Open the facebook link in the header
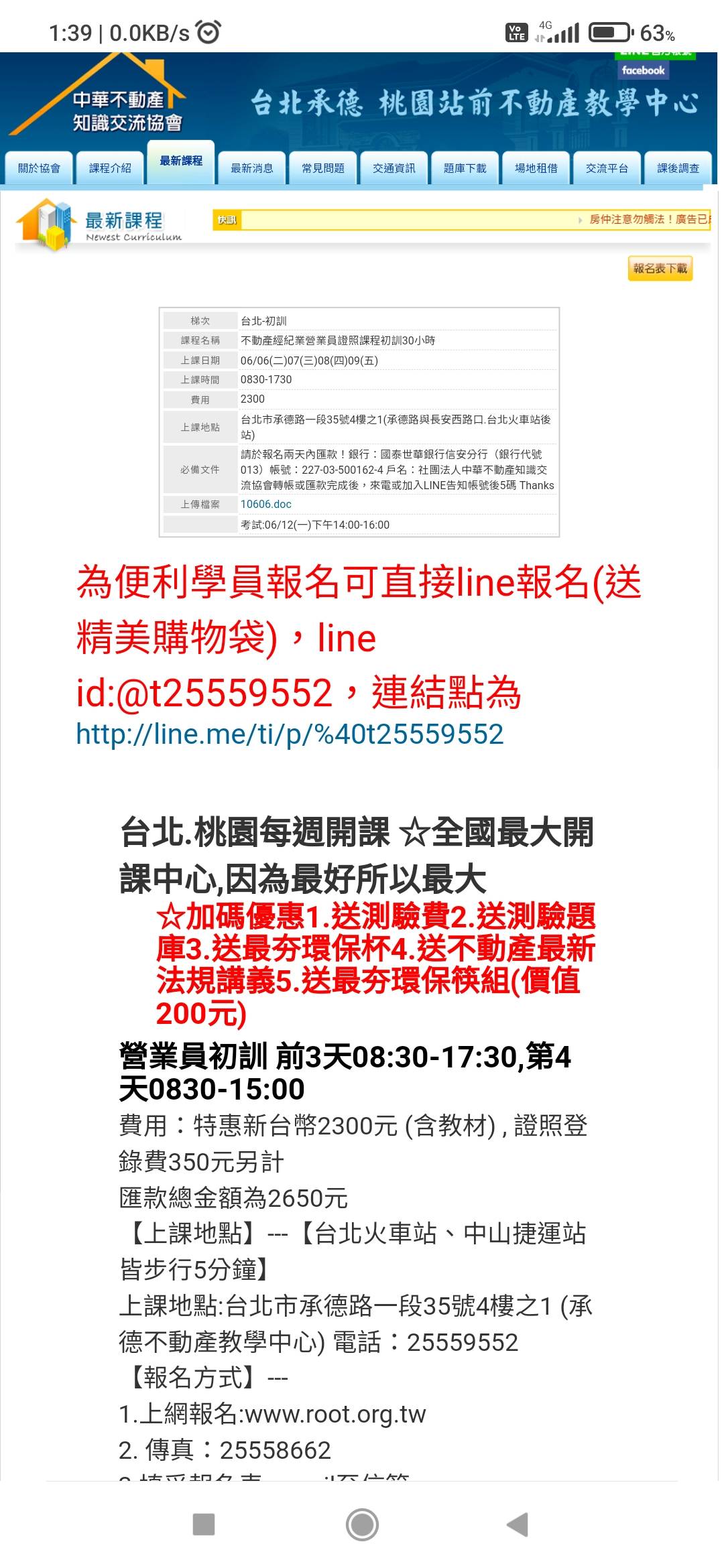The height and width of the screenshot is (1568, 724). click(643, 70)
